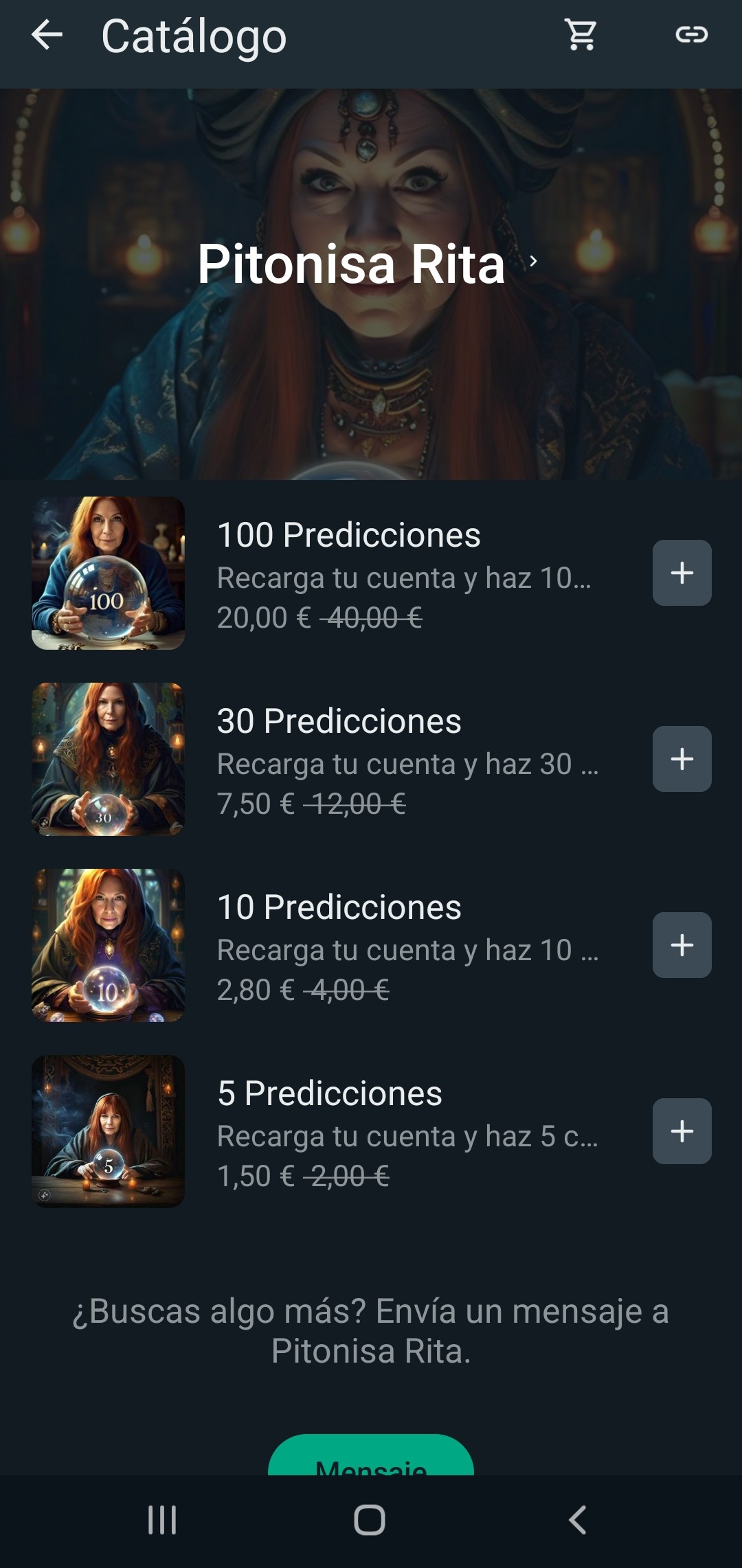Tap the Catálogo title in the header

(x=194, y=38)
